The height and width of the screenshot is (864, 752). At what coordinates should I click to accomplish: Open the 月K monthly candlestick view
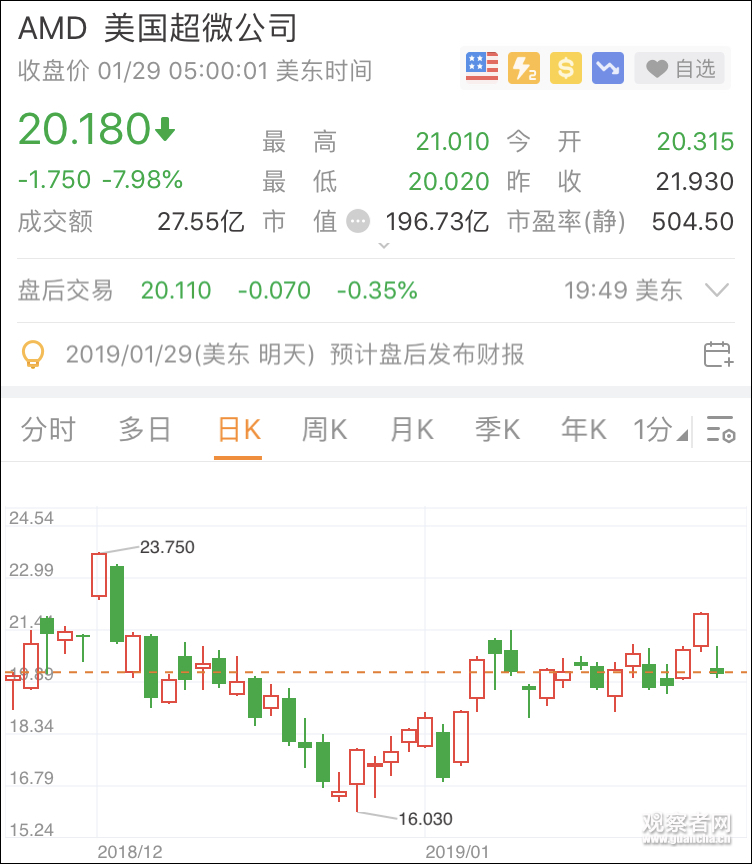[x=410, y=429]
